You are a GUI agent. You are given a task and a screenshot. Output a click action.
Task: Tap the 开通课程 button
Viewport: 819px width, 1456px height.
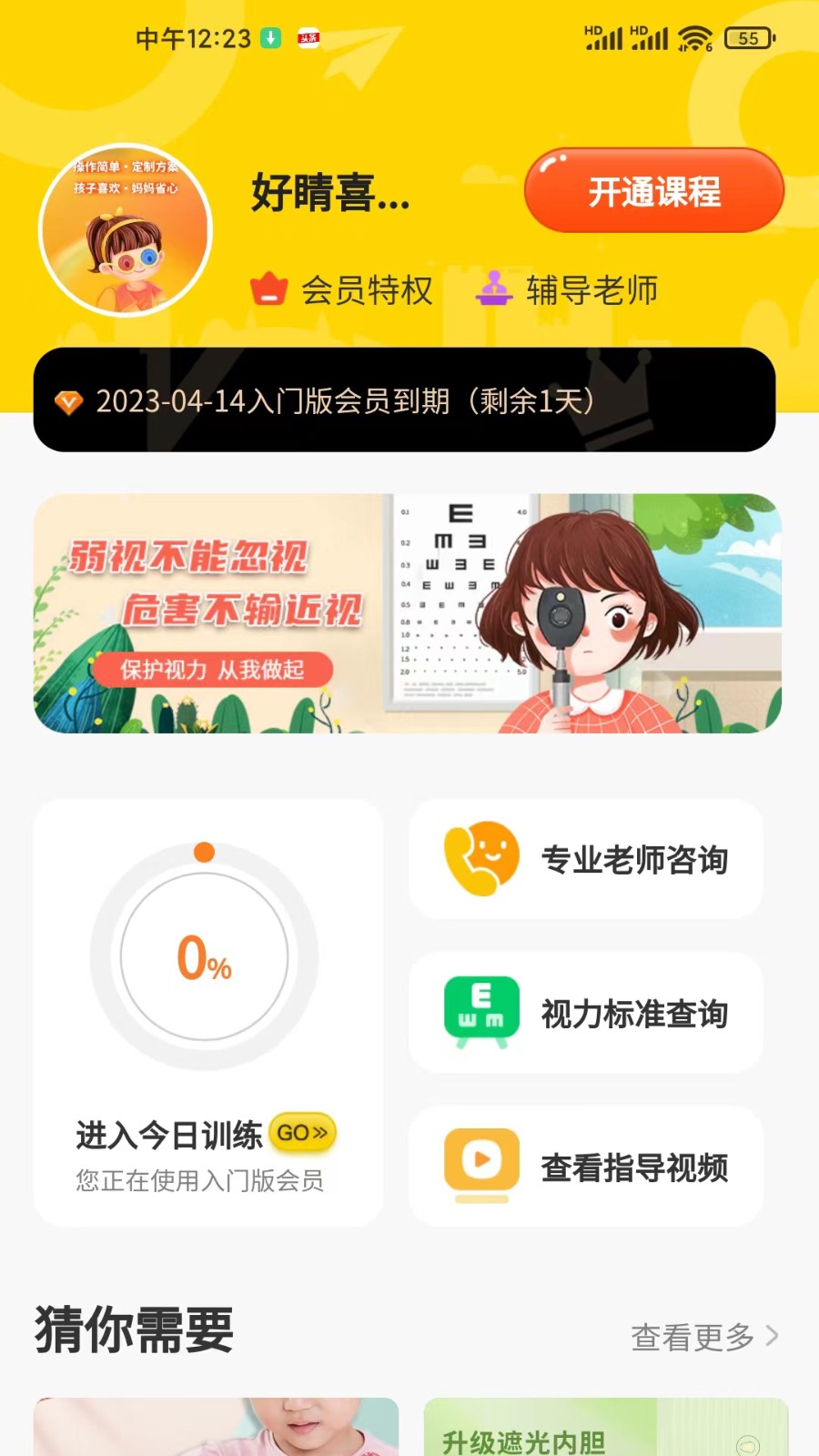(653, 191)
